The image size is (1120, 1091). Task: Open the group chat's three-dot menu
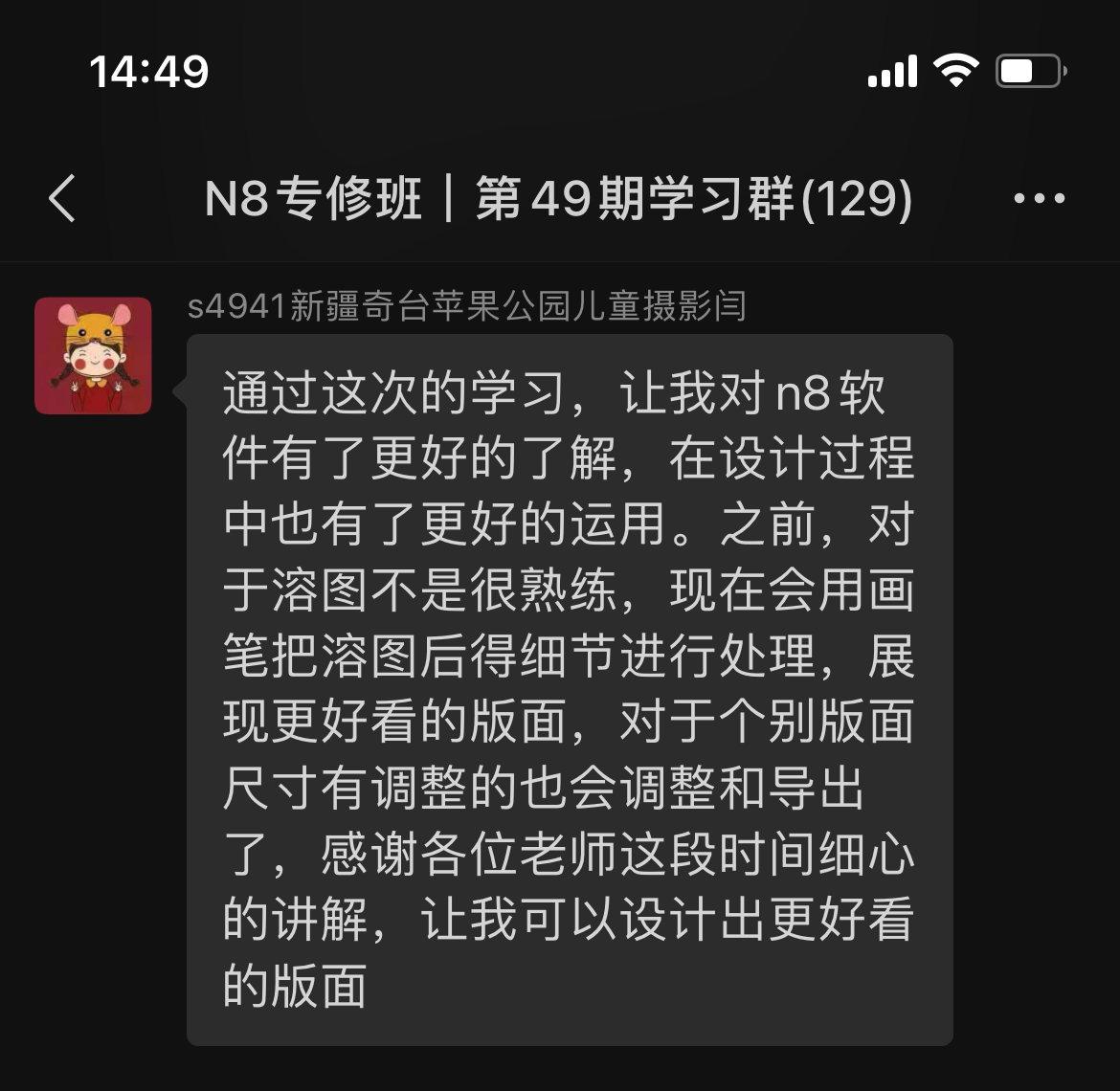1039,199
